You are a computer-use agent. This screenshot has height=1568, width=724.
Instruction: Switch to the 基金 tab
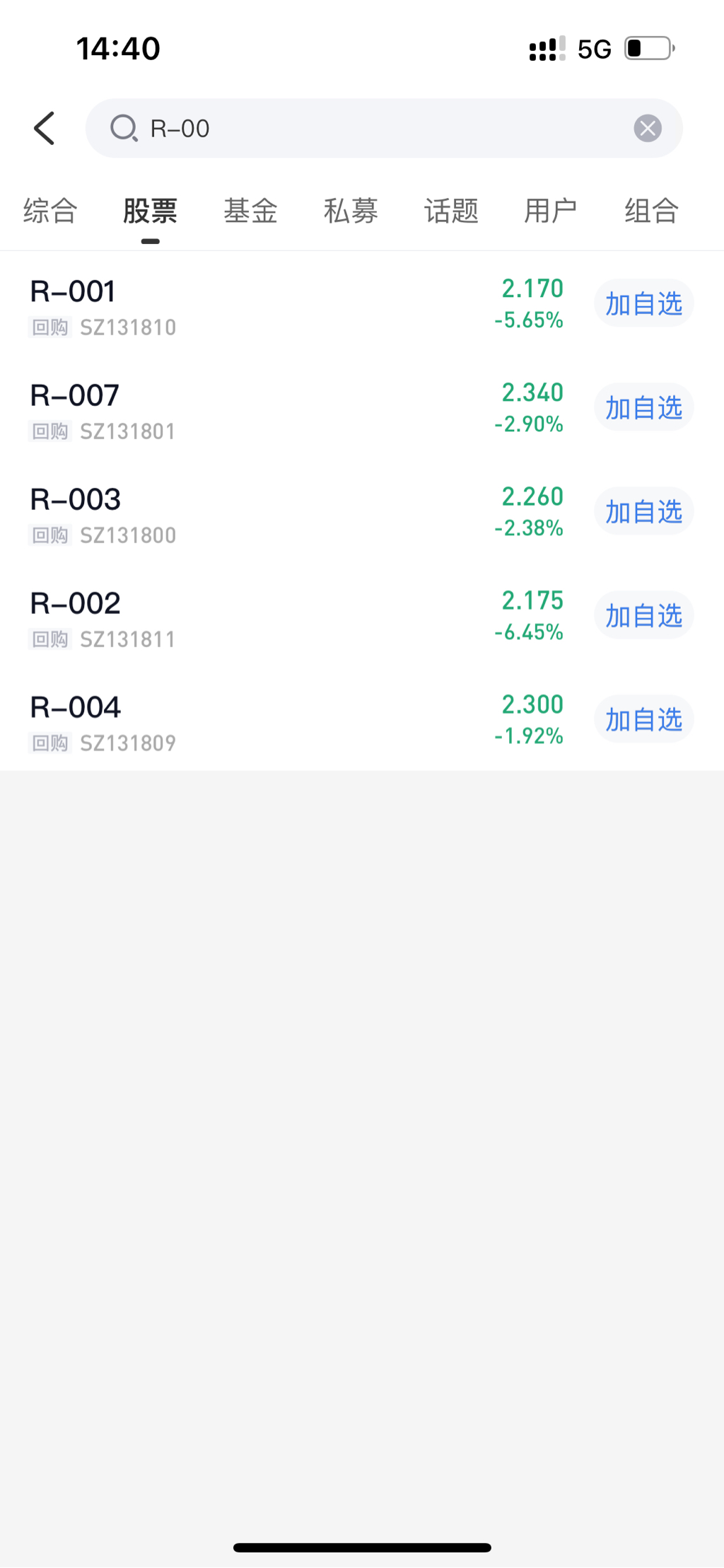click(x=250, y=211)
